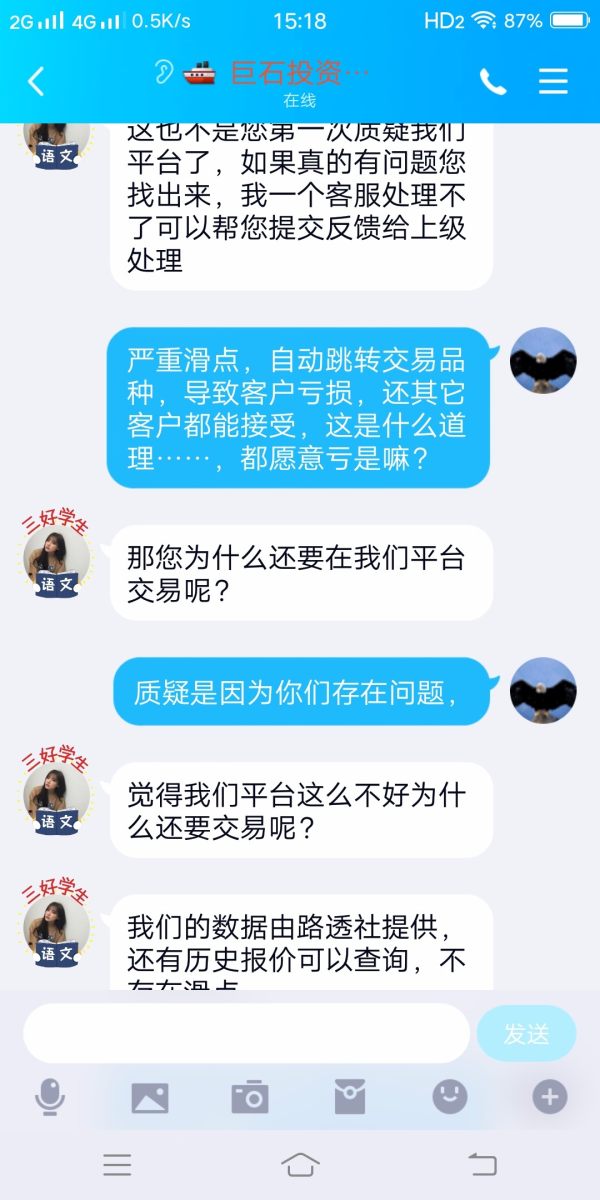Go back from the chat
Viewport: 600px width, 1200px height.
(36, 81)
